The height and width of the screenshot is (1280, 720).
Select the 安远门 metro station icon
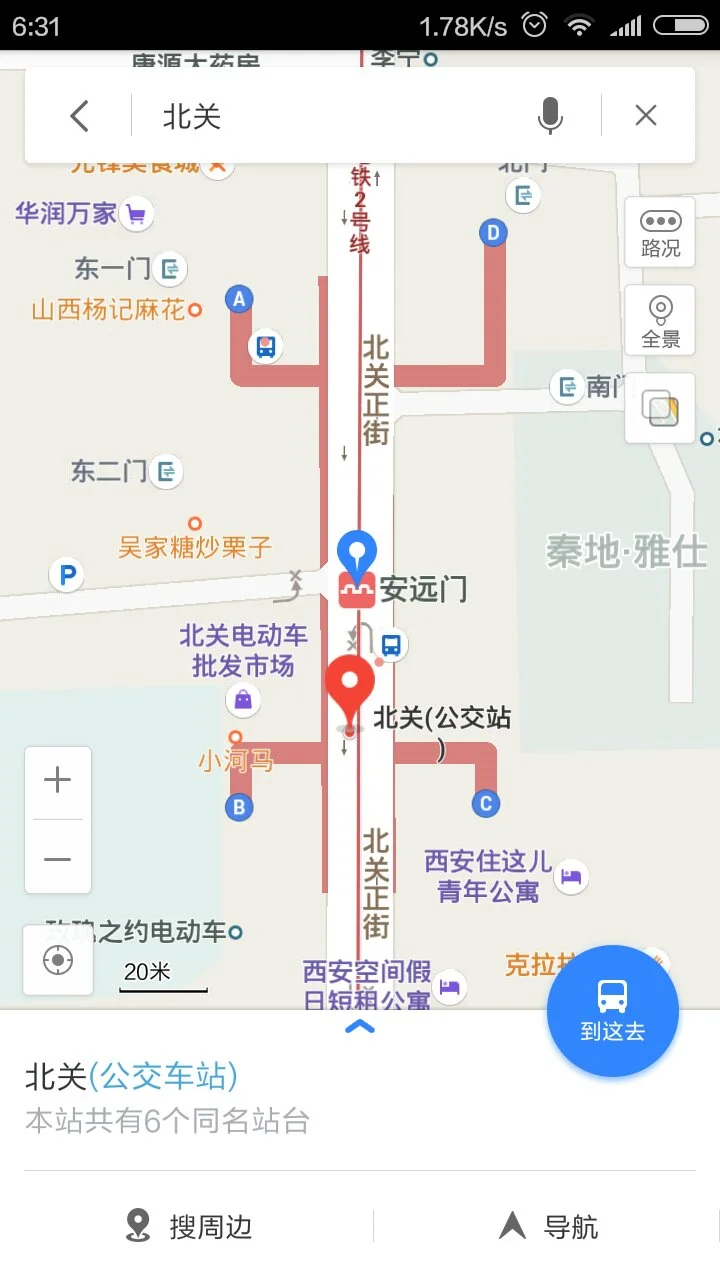pos(360,586)
